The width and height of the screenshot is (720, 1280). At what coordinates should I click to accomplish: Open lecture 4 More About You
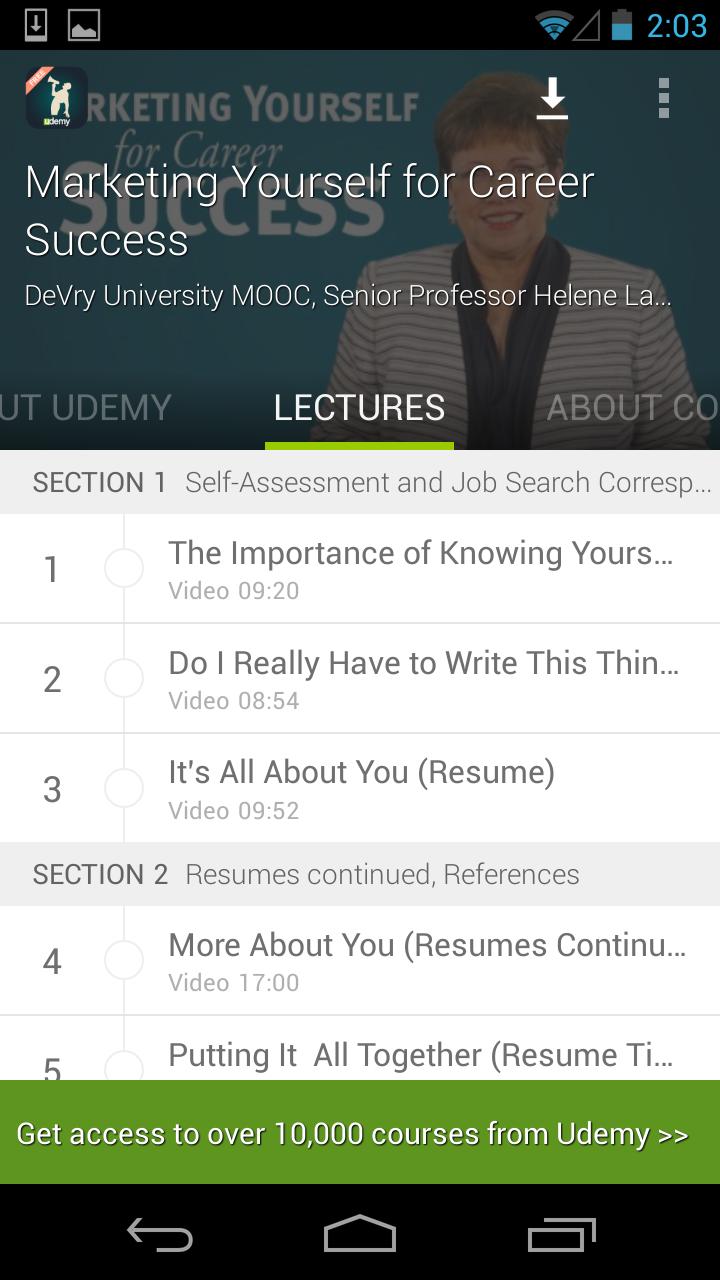click(420, 961)
